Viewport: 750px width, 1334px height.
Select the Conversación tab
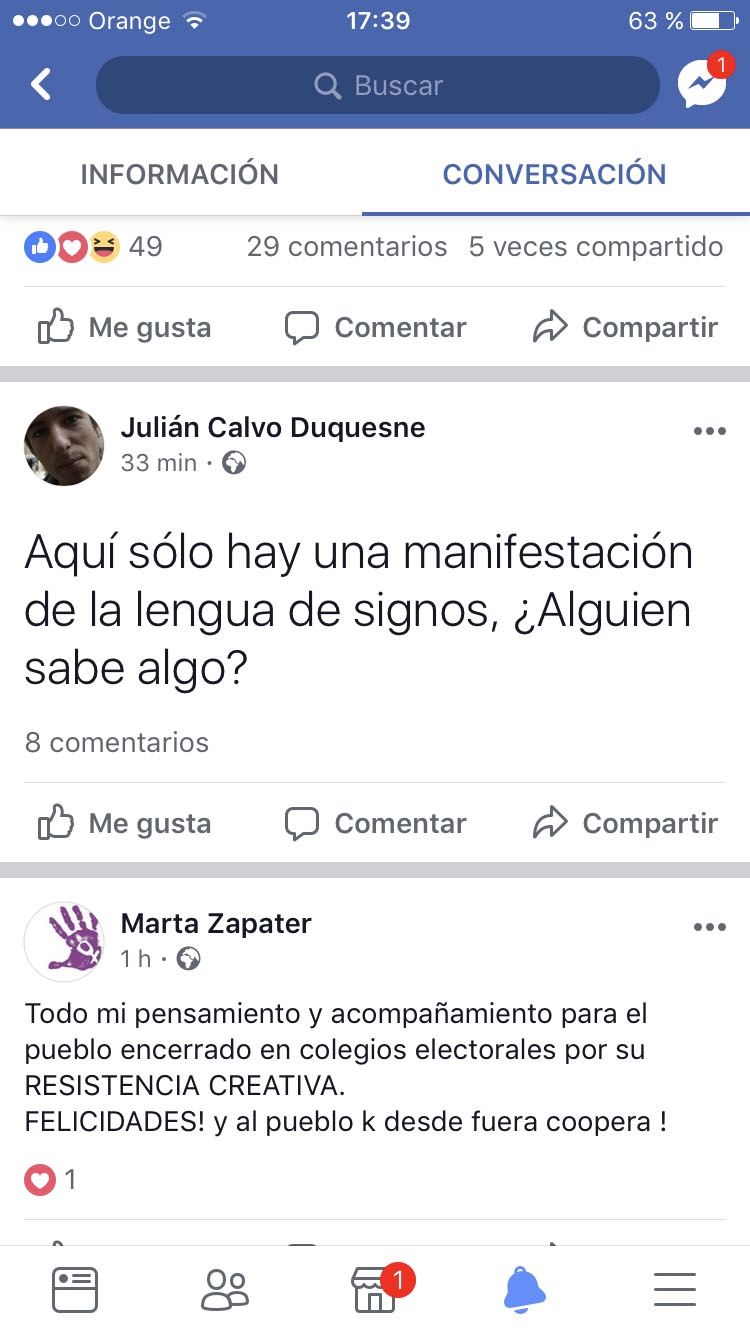(x=555, y=174)
